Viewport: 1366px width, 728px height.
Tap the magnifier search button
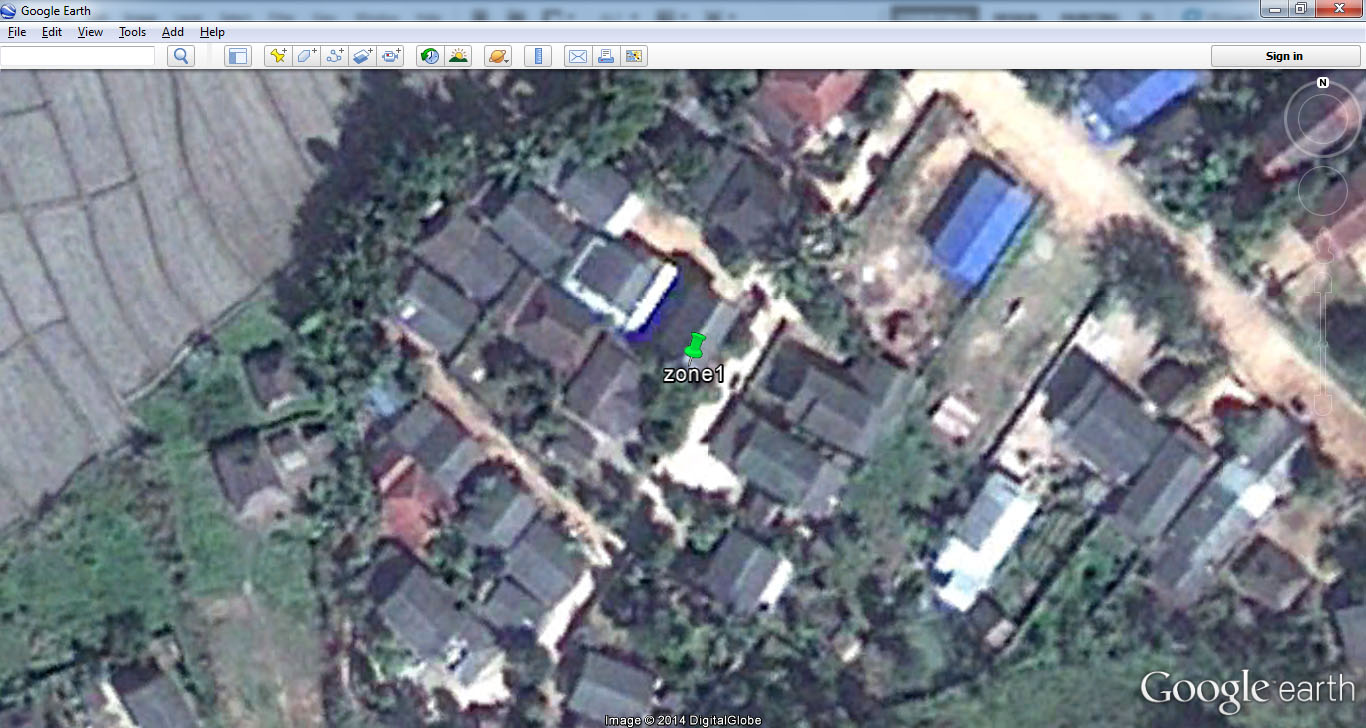181,56
